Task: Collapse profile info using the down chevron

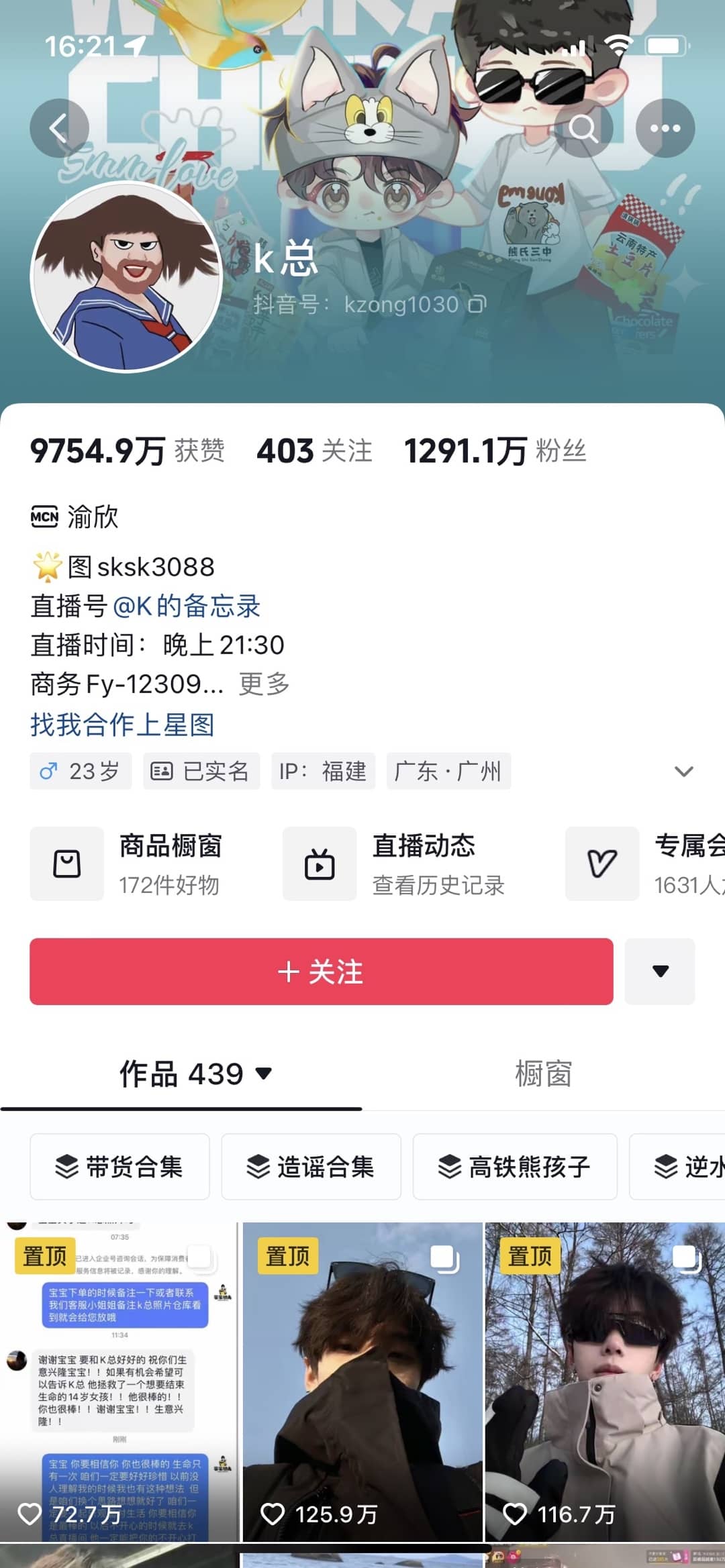Action: (683, 772)
